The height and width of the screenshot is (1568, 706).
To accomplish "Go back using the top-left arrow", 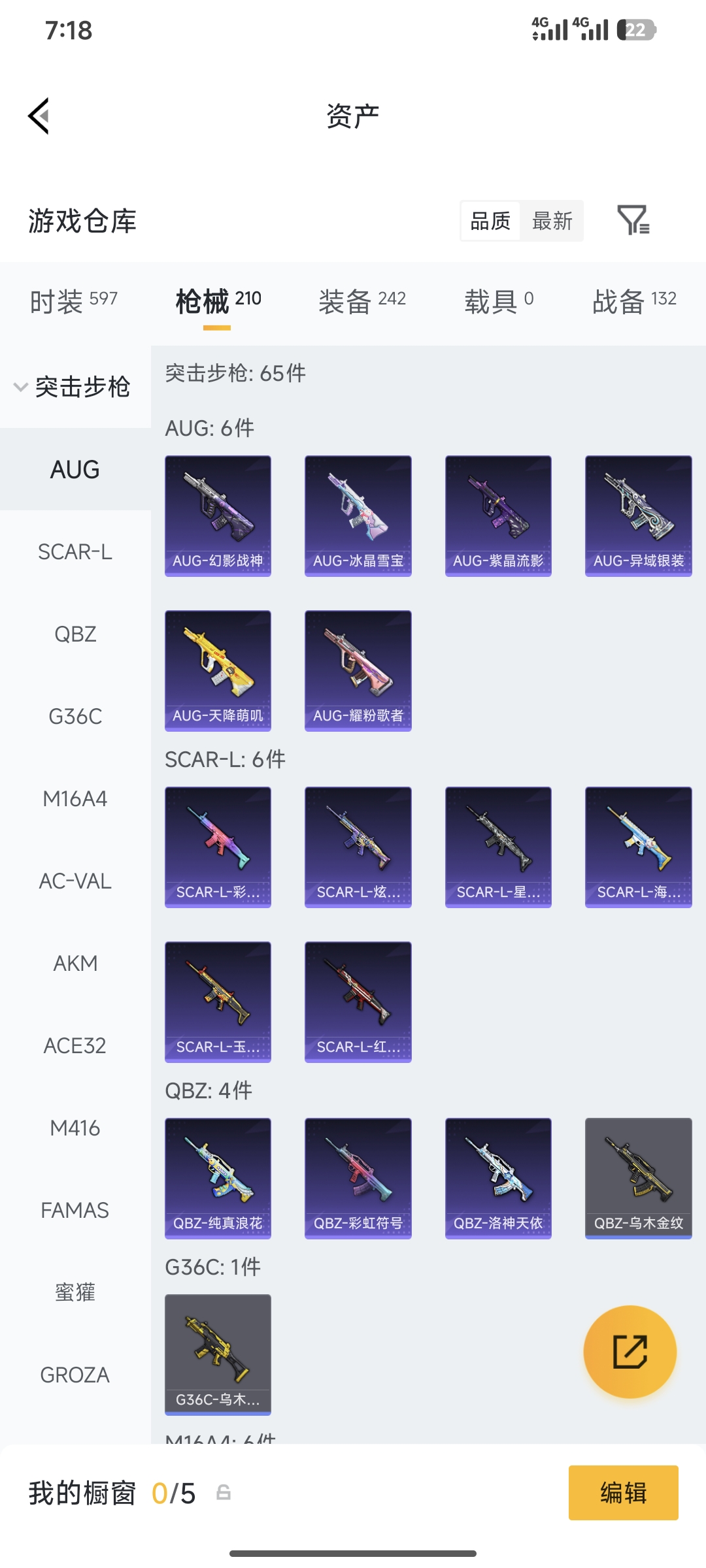I will [39, 116].
